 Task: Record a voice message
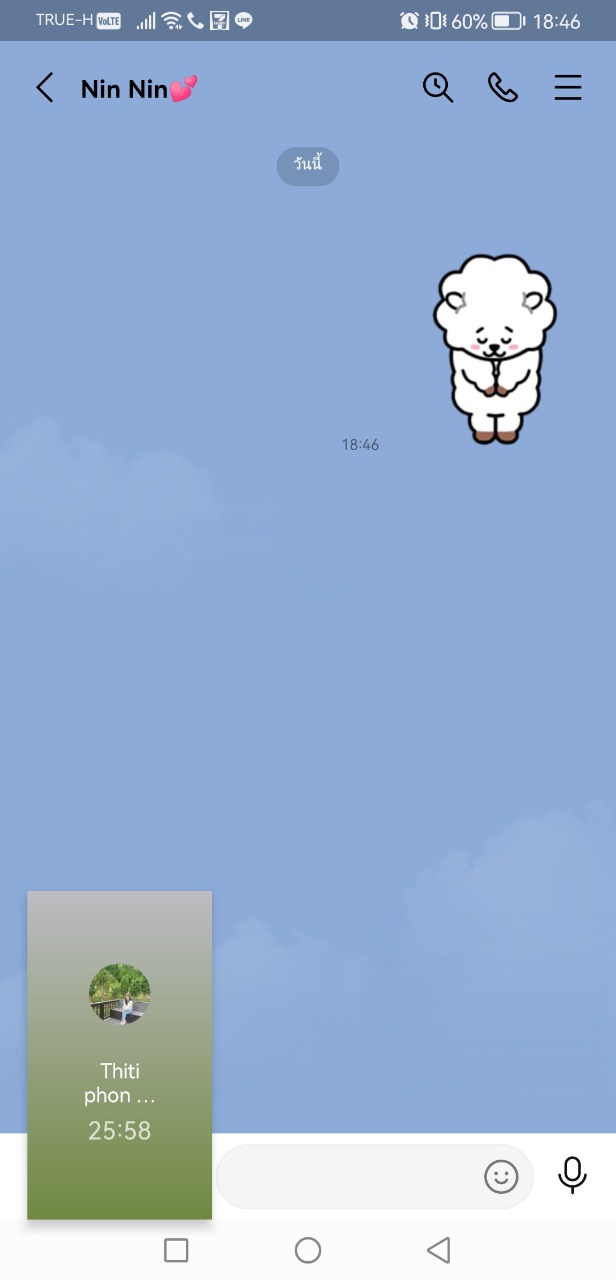pyautogui.click(x=572, y=1174)
